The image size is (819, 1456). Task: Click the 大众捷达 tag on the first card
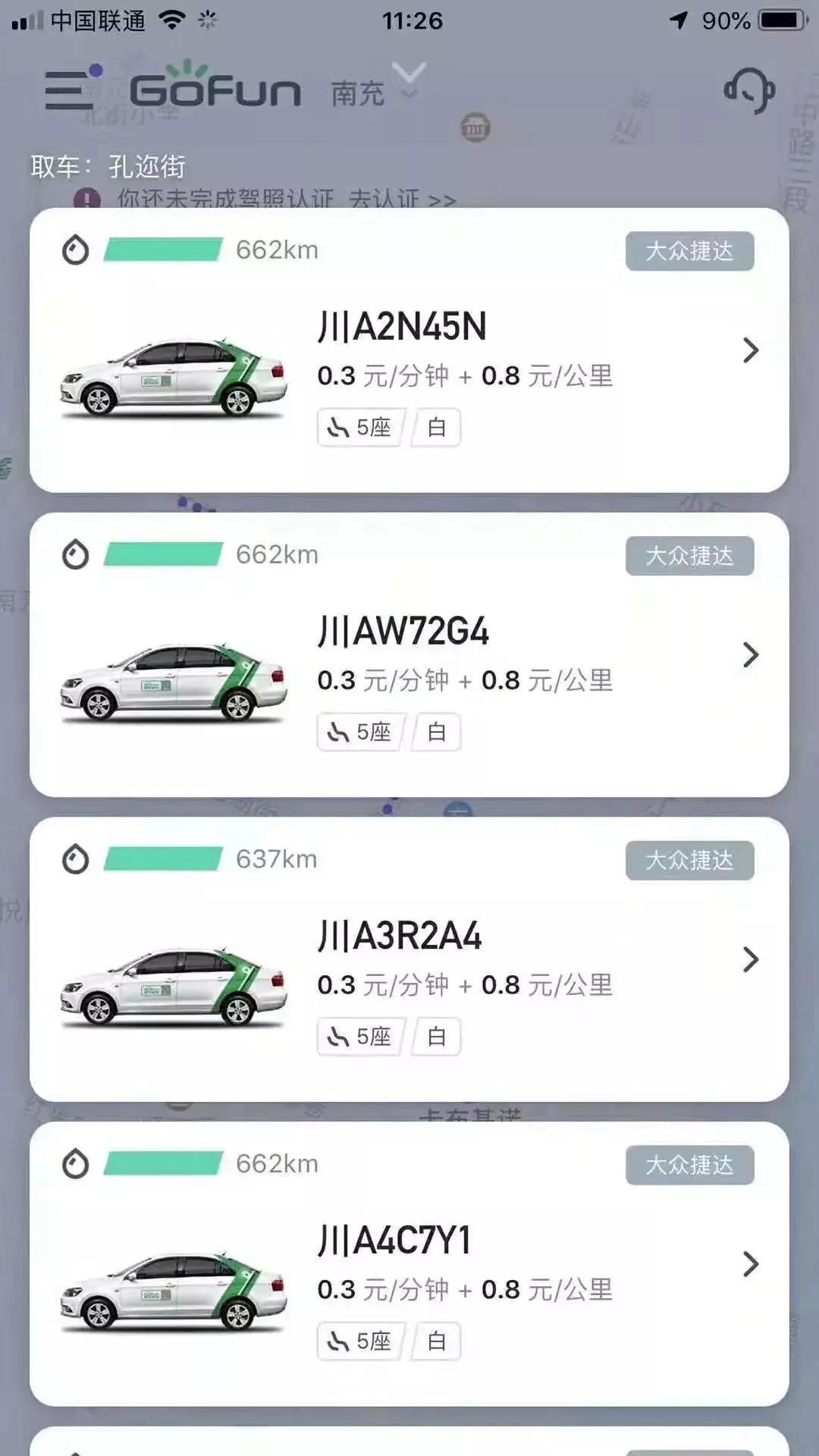(689, 251)
